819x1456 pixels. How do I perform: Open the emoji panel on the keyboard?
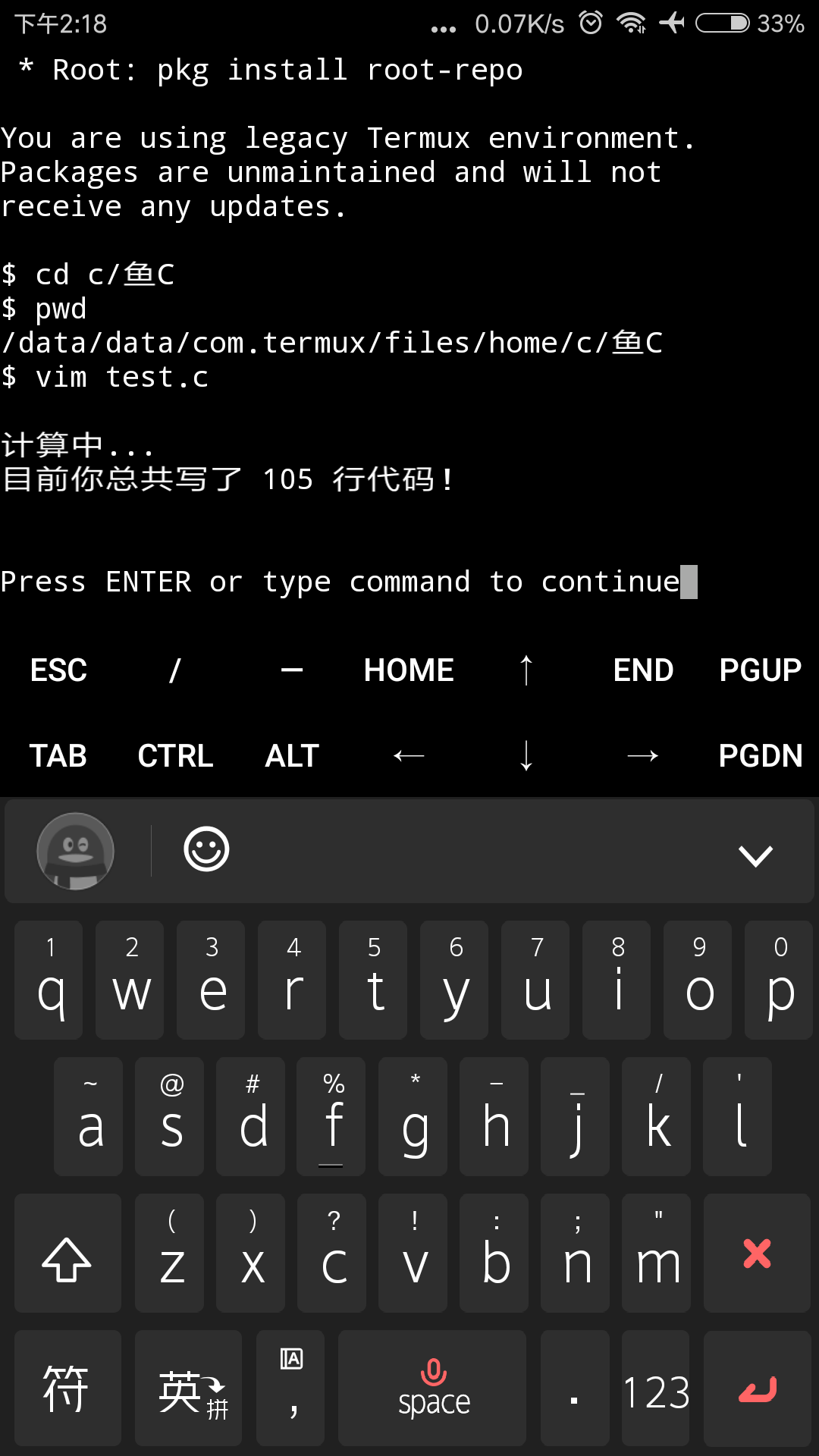[206, 849]
